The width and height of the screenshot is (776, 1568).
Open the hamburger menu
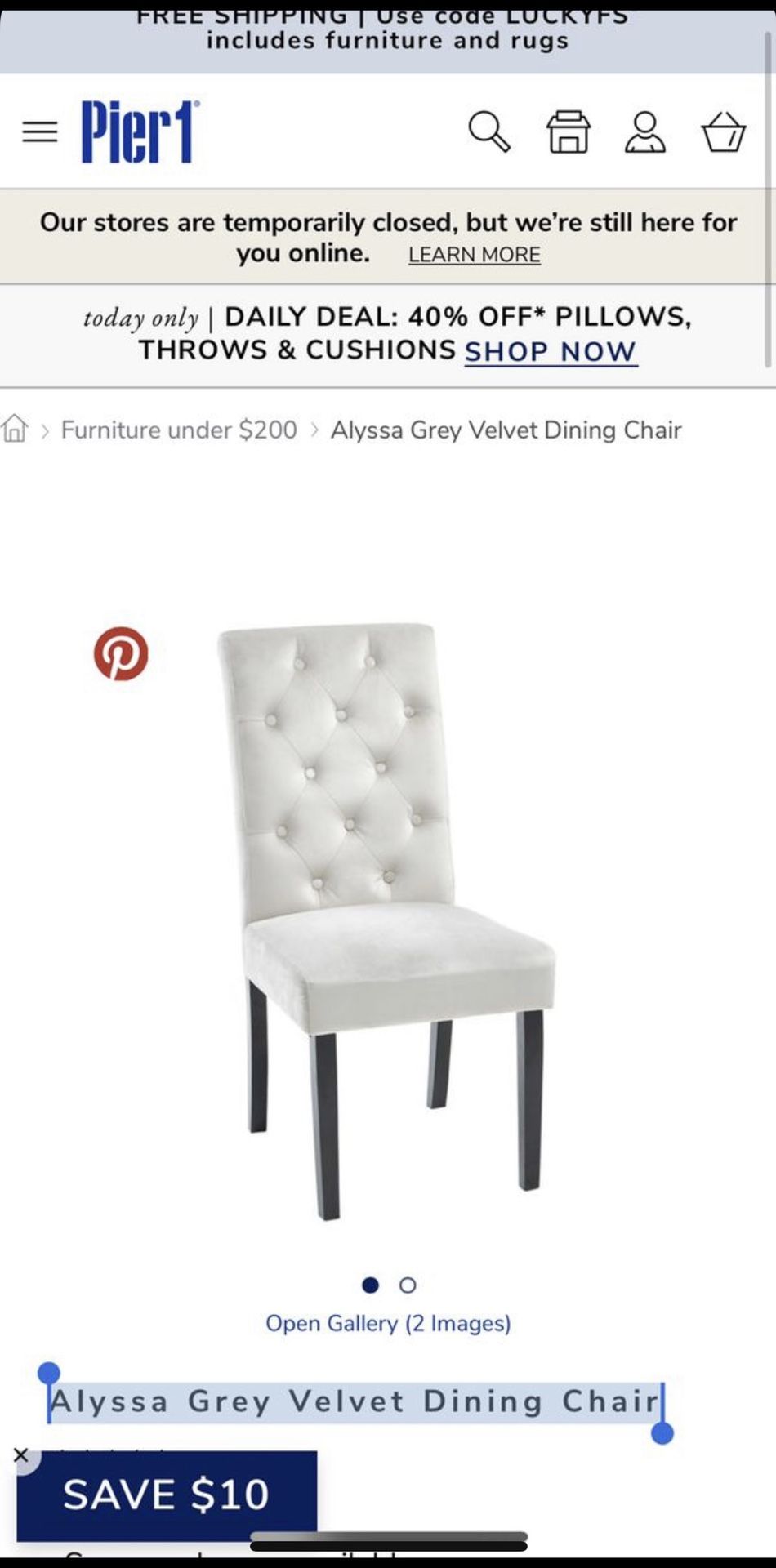coord(40,131)
